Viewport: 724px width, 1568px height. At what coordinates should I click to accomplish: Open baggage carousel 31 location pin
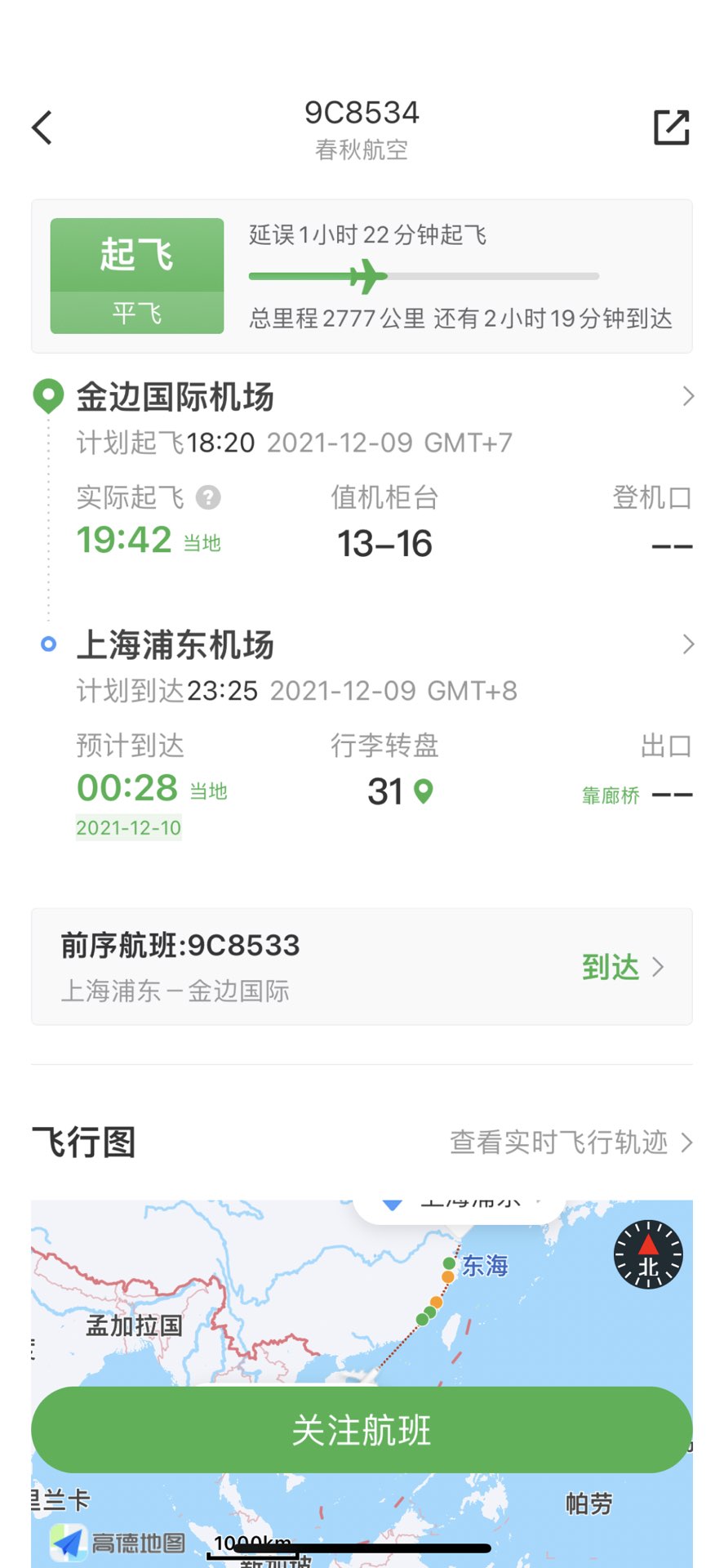click(423, 791)
